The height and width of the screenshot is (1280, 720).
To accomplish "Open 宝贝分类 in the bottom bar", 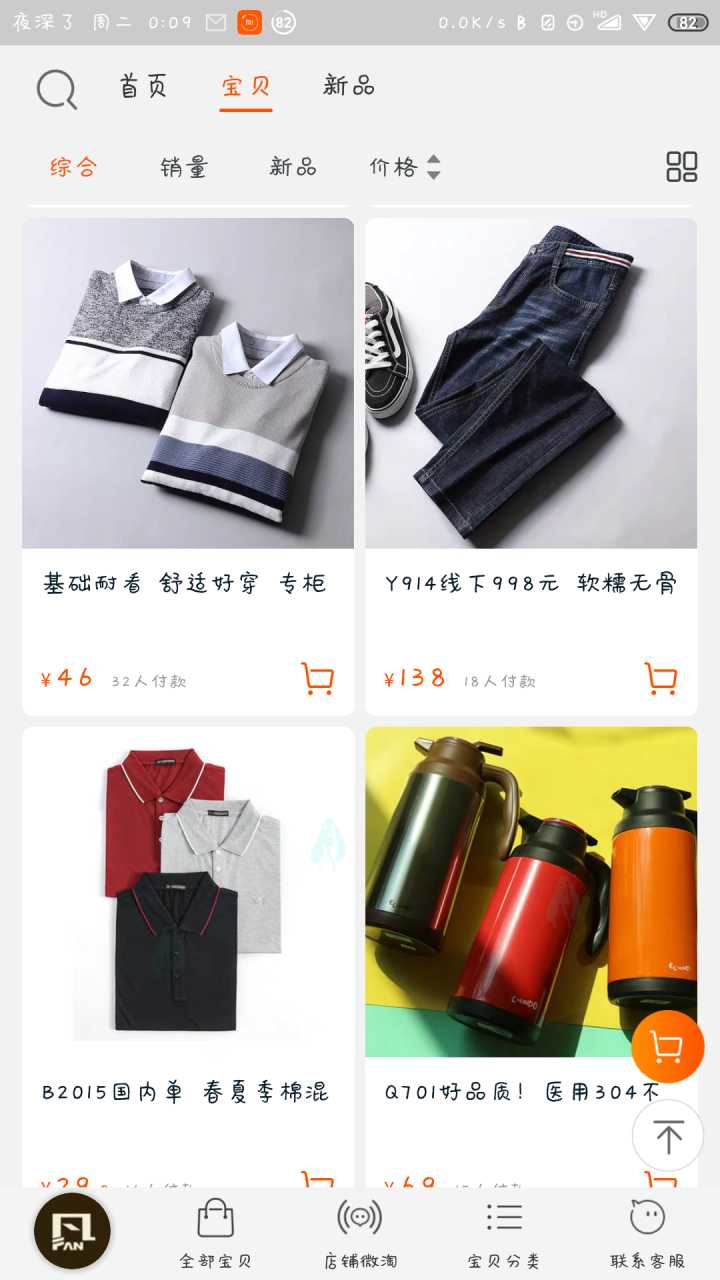I will pyautogui.click(x=504, y=1232).
